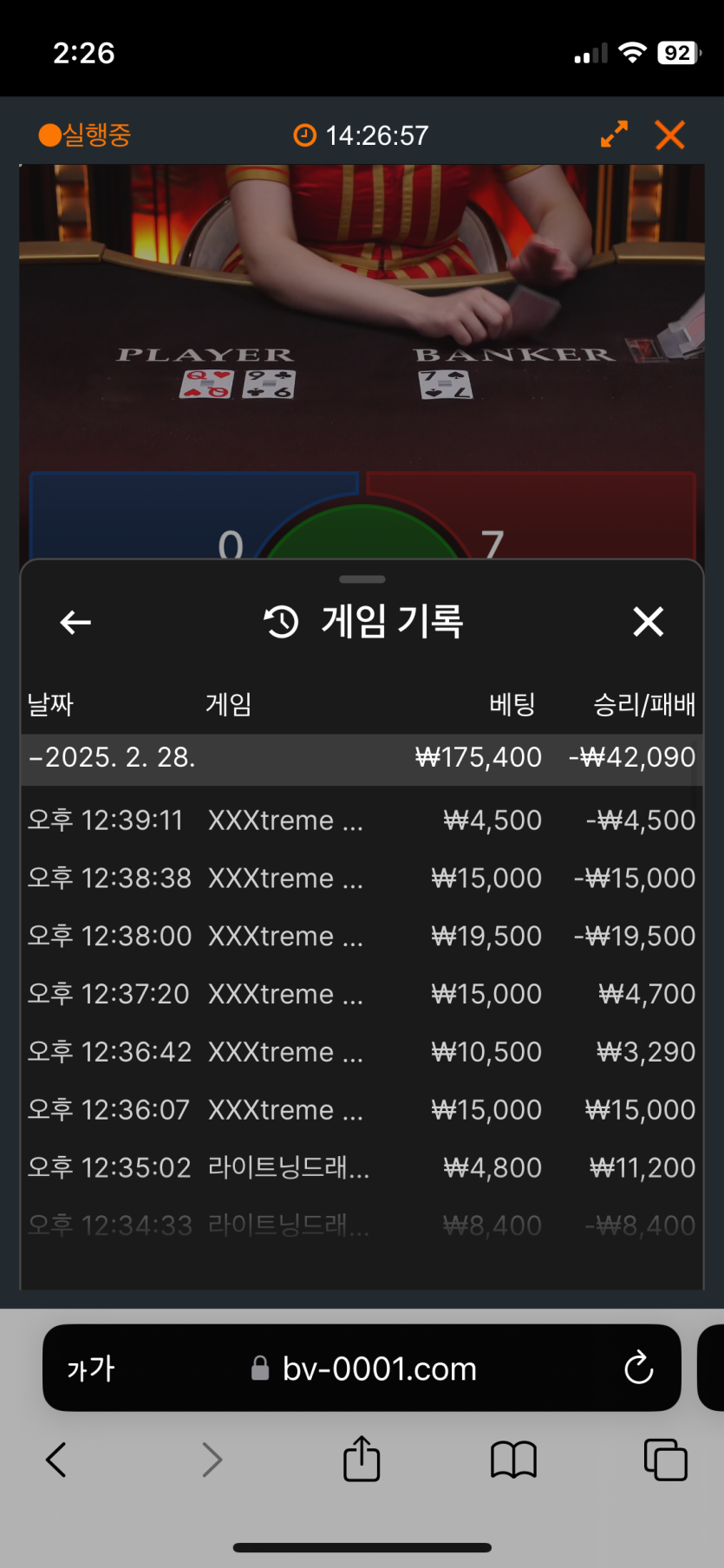Viewport: 724px width, 1568px height.
Task: Open the 오후 12:37:20 XXXtreme record
Action: click(x=361, y=994)
